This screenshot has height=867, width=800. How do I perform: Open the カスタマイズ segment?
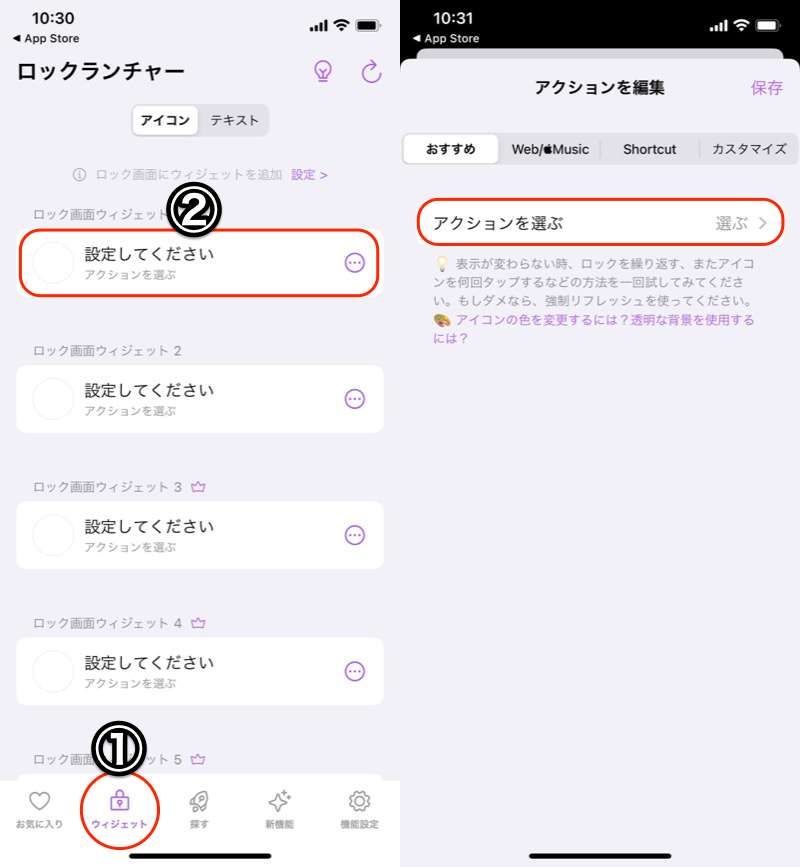click(x=749, y=149)
